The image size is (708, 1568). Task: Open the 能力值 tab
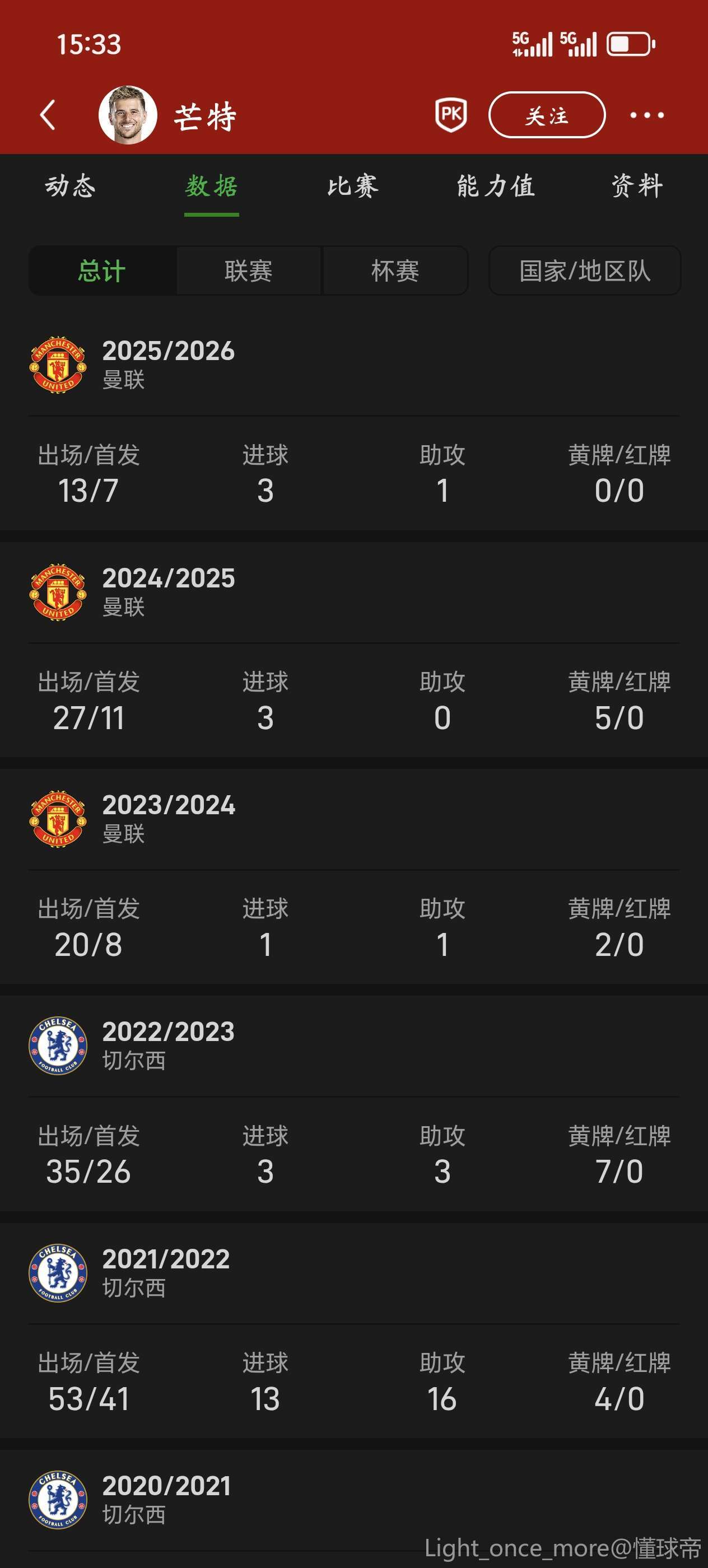click(496, 186)
